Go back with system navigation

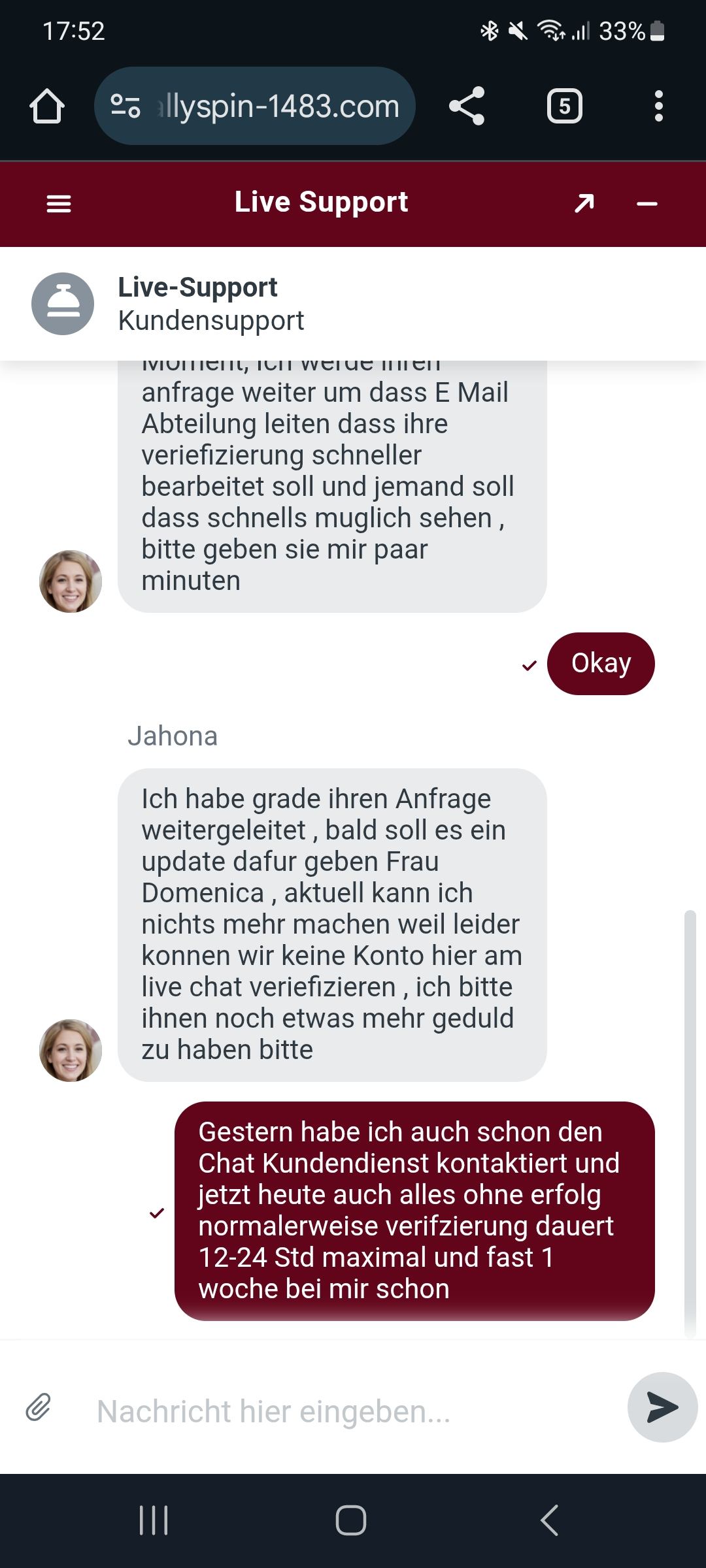(550, 1520)
